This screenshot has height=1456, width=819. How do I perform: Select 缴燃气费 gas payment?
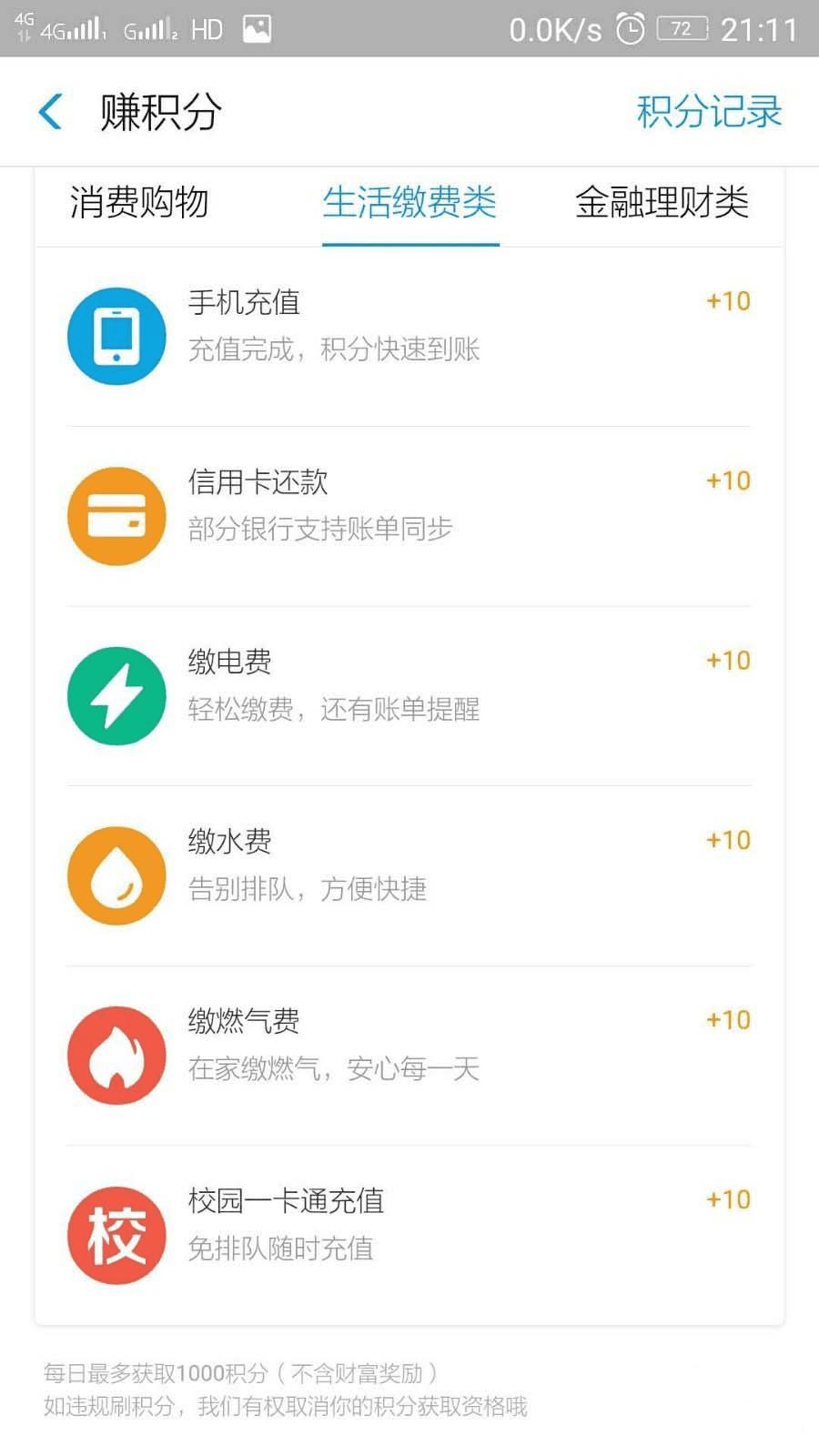tap(409, 1055)
